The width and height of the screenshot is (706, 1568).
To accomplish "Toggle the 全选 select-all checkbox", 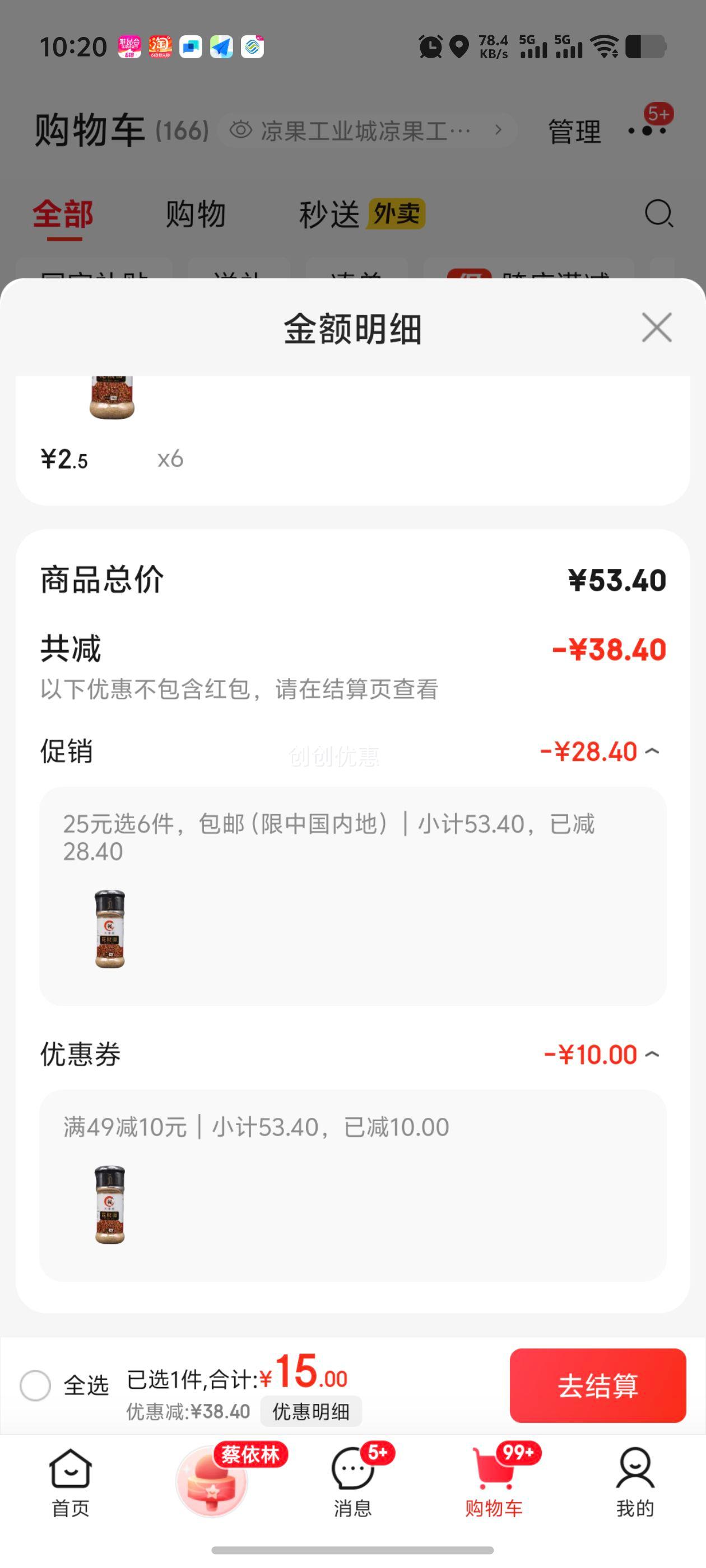I will tap(35, 1385).
